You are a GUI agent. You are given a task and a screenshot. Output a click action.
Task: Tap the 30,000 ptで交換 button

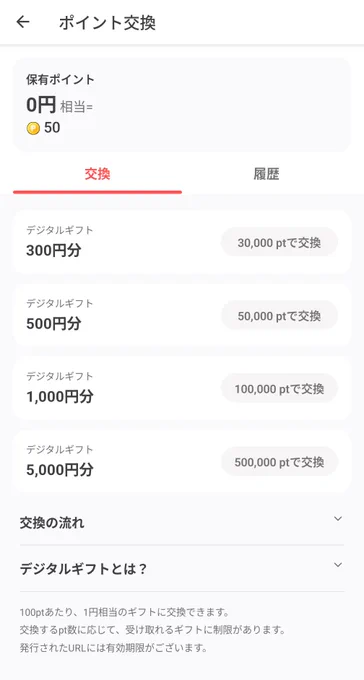[x=279, y=242]
